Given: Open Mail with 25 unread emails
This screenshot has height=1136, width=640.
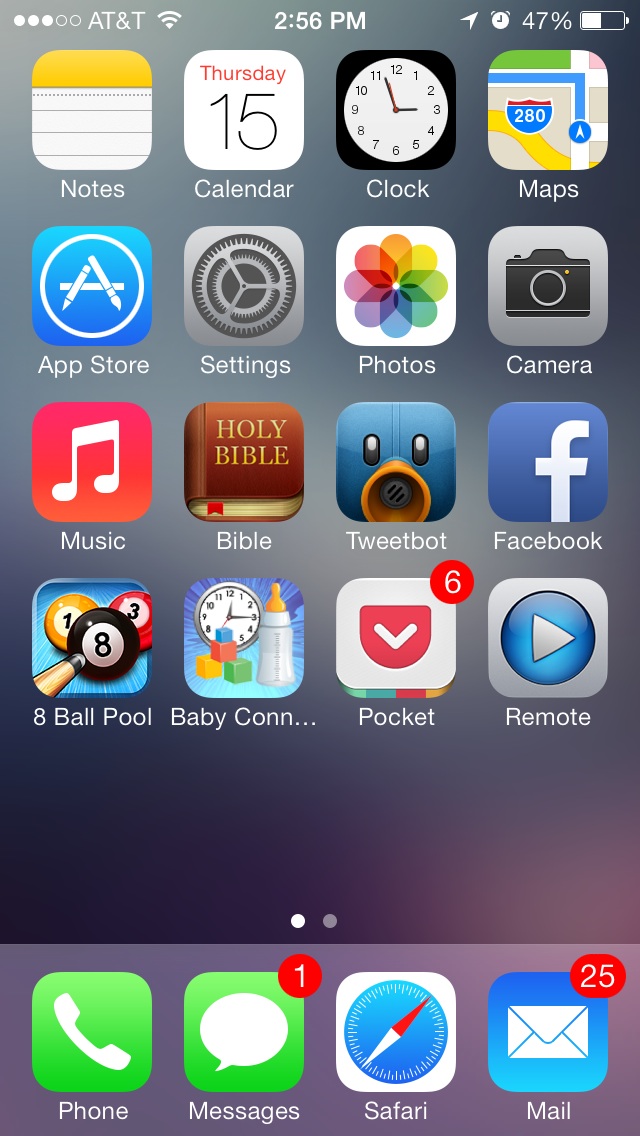Looking at the screenshot, I should tap(548, 1032).
